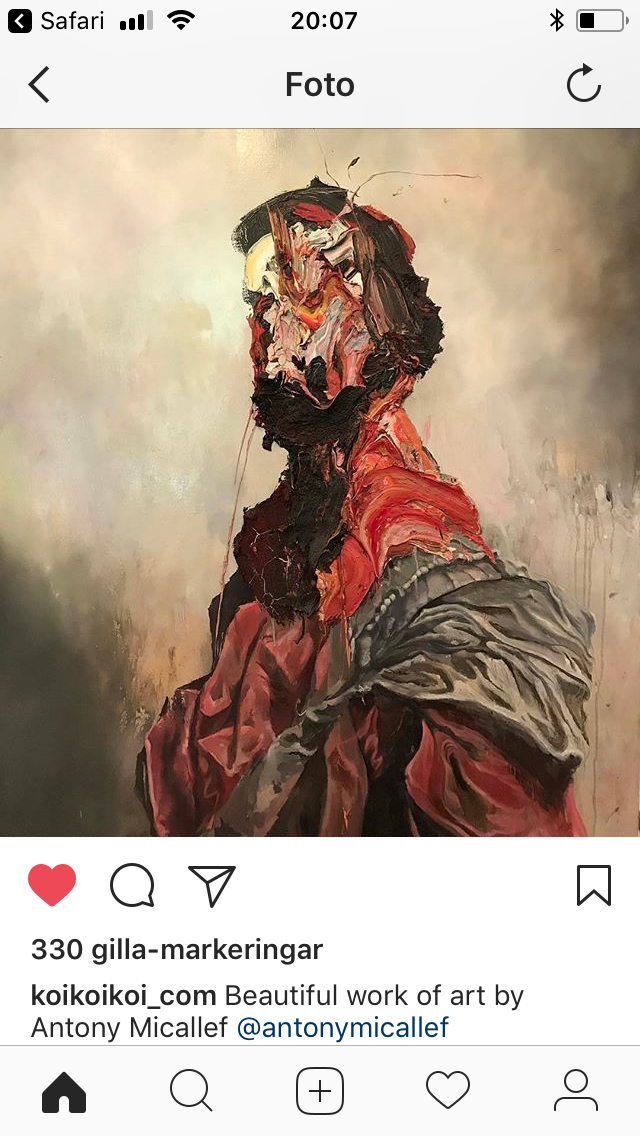Open comments on this post
Screen dimensions: 640x1136
click(x=132, y=885)
